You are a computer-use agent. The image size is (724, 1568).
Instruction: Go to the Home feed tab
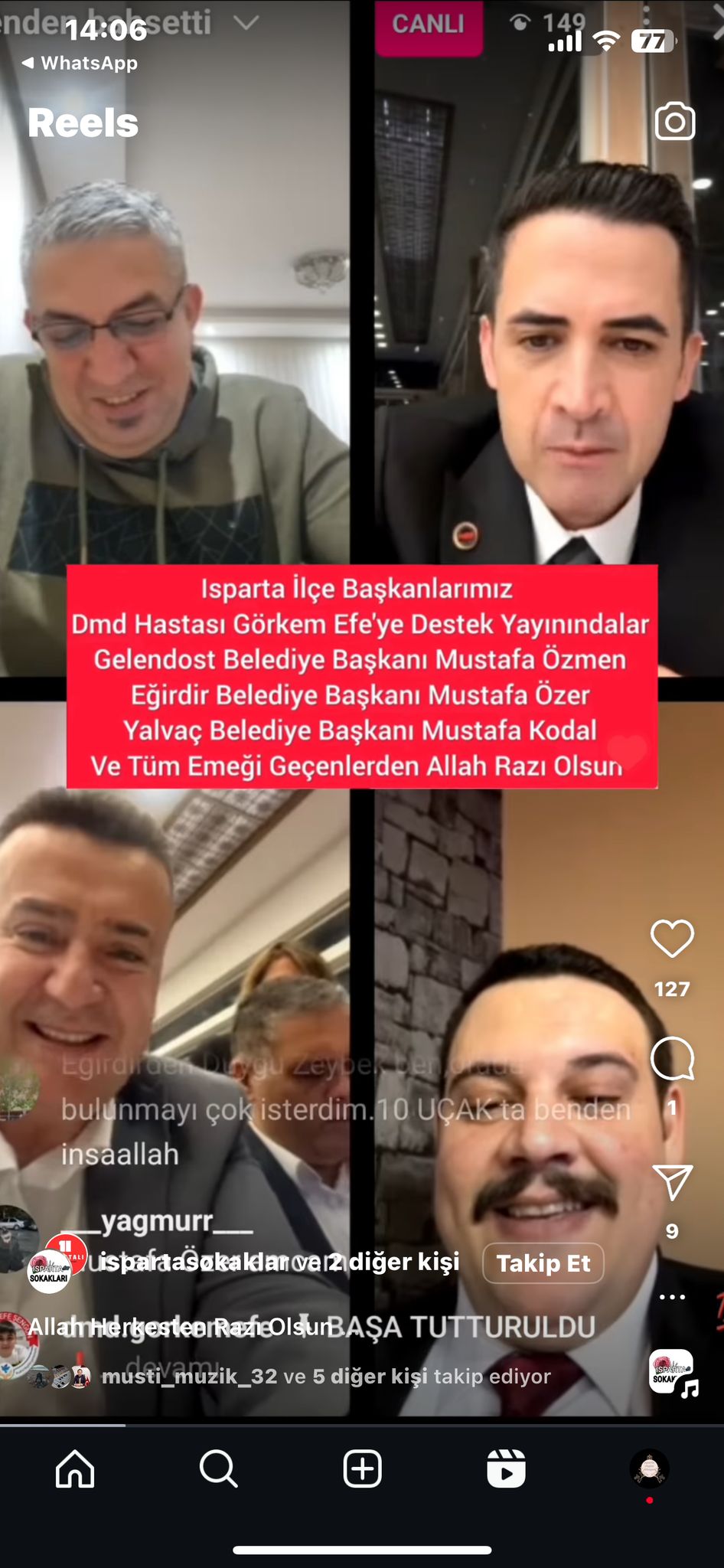(x=75, y=1469)
